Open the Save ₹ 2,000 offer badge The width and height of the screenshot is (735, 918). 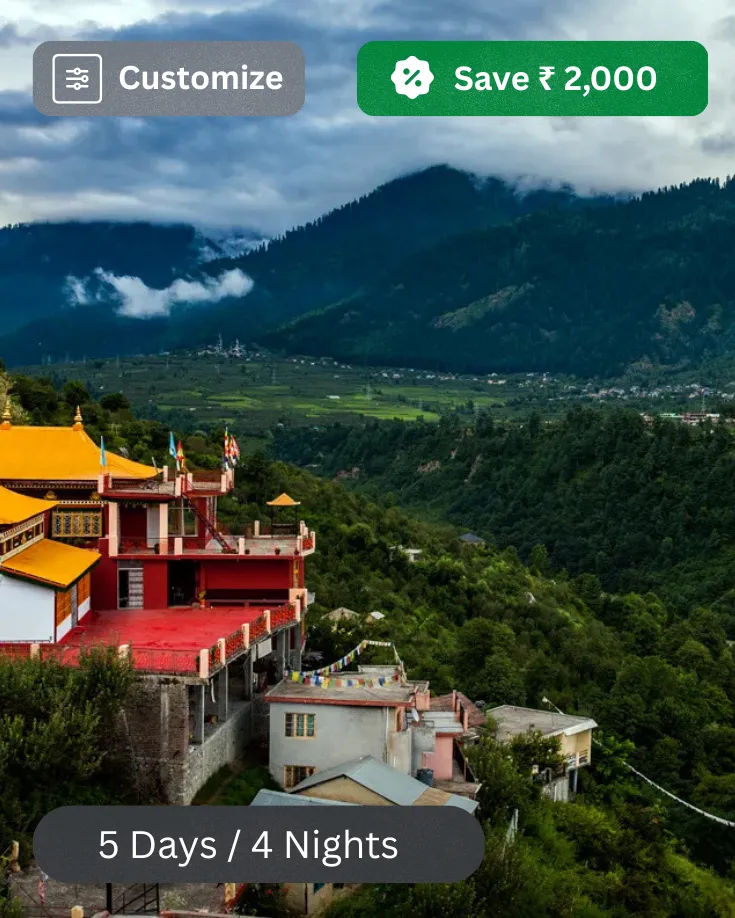532,79
